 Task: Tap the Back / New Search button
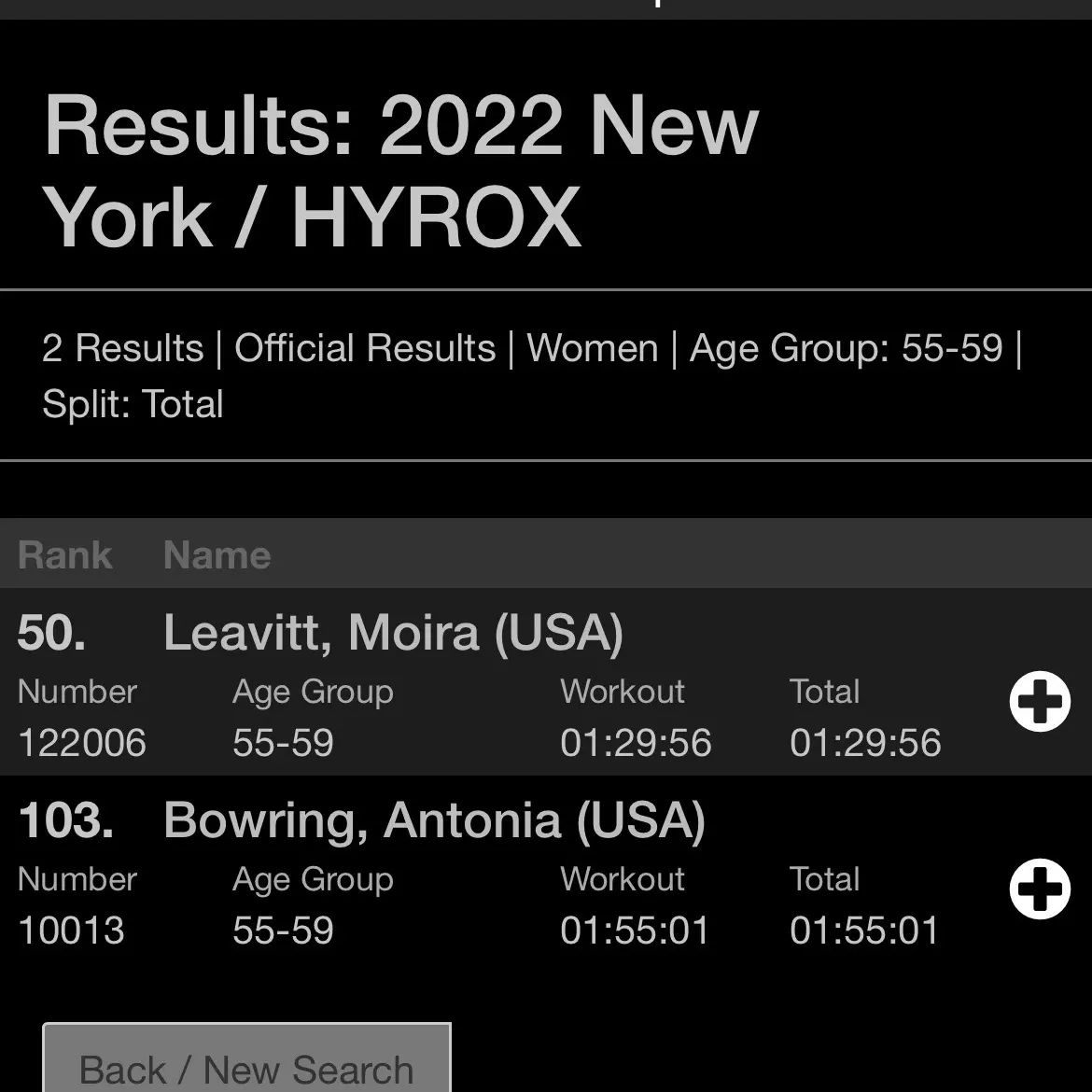click(x=246, y=1064)
